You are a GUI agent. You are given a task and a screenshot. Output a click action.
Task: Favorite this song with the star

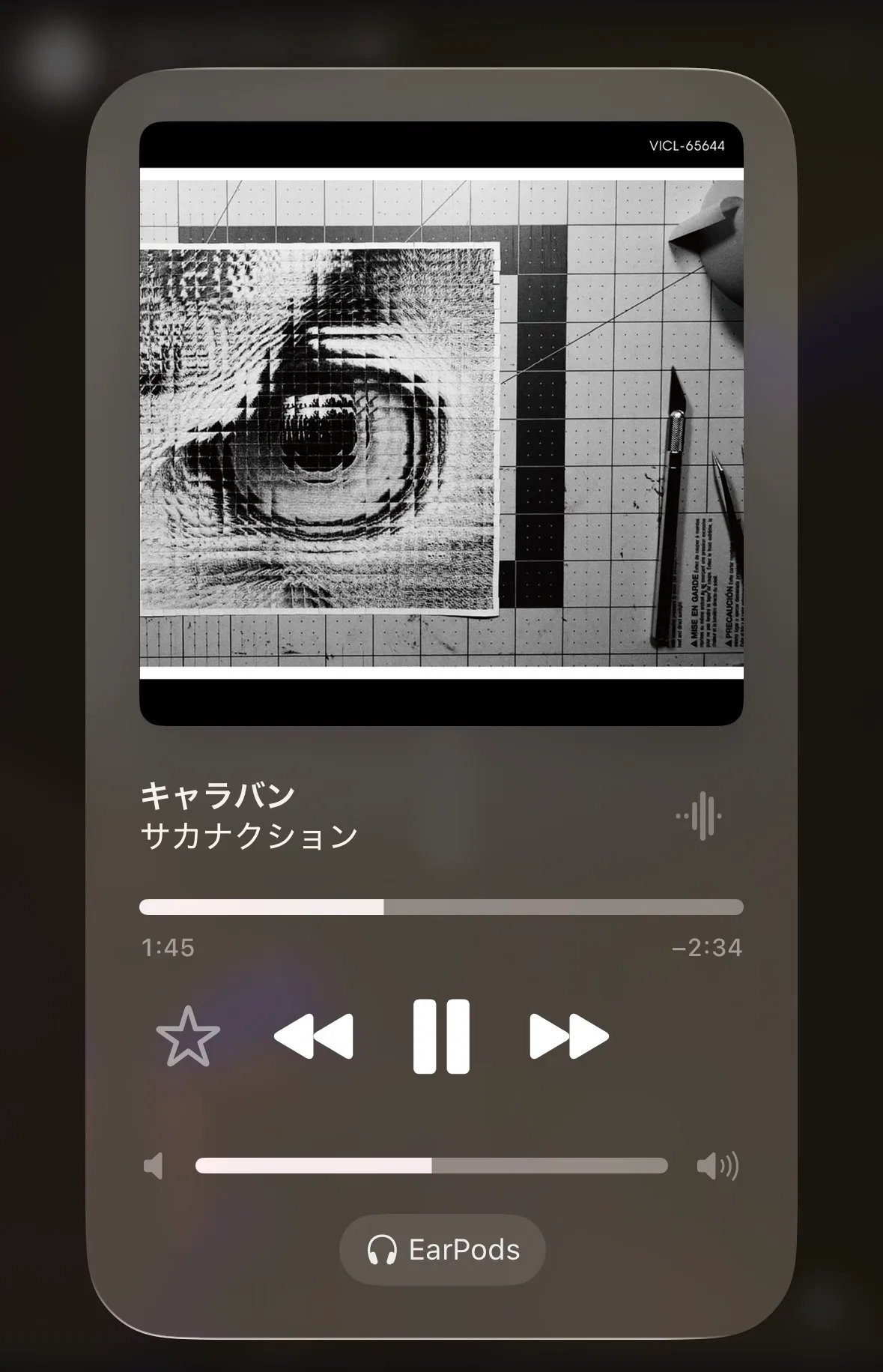(188, 1036)
